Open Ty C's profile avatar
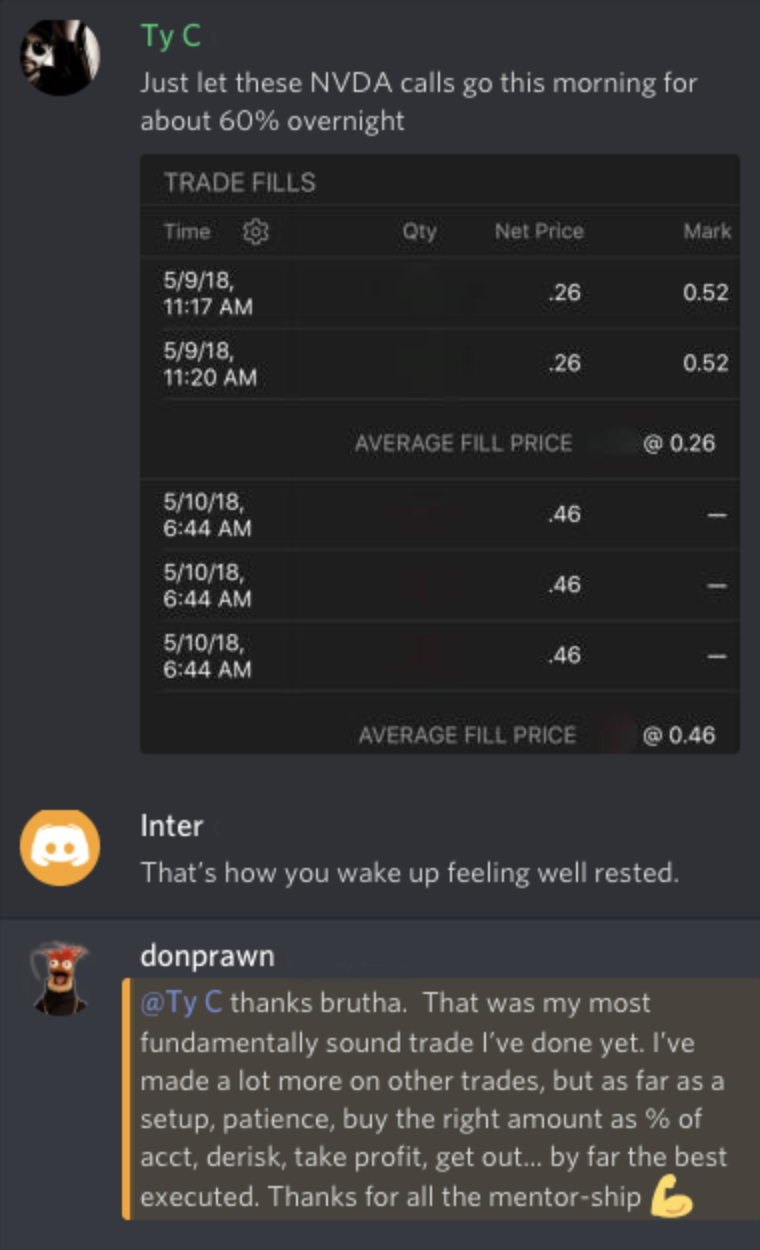 [60, 56]
